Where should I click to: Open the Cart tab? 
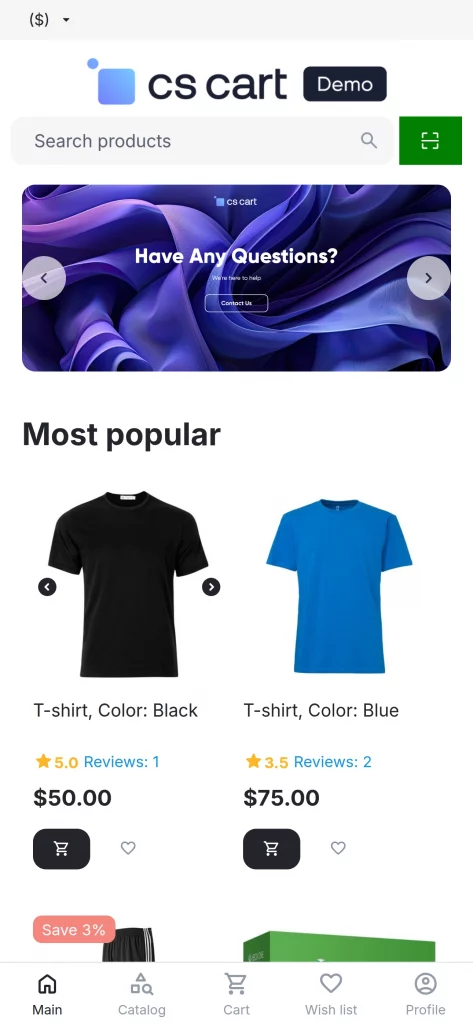(236, 994)
